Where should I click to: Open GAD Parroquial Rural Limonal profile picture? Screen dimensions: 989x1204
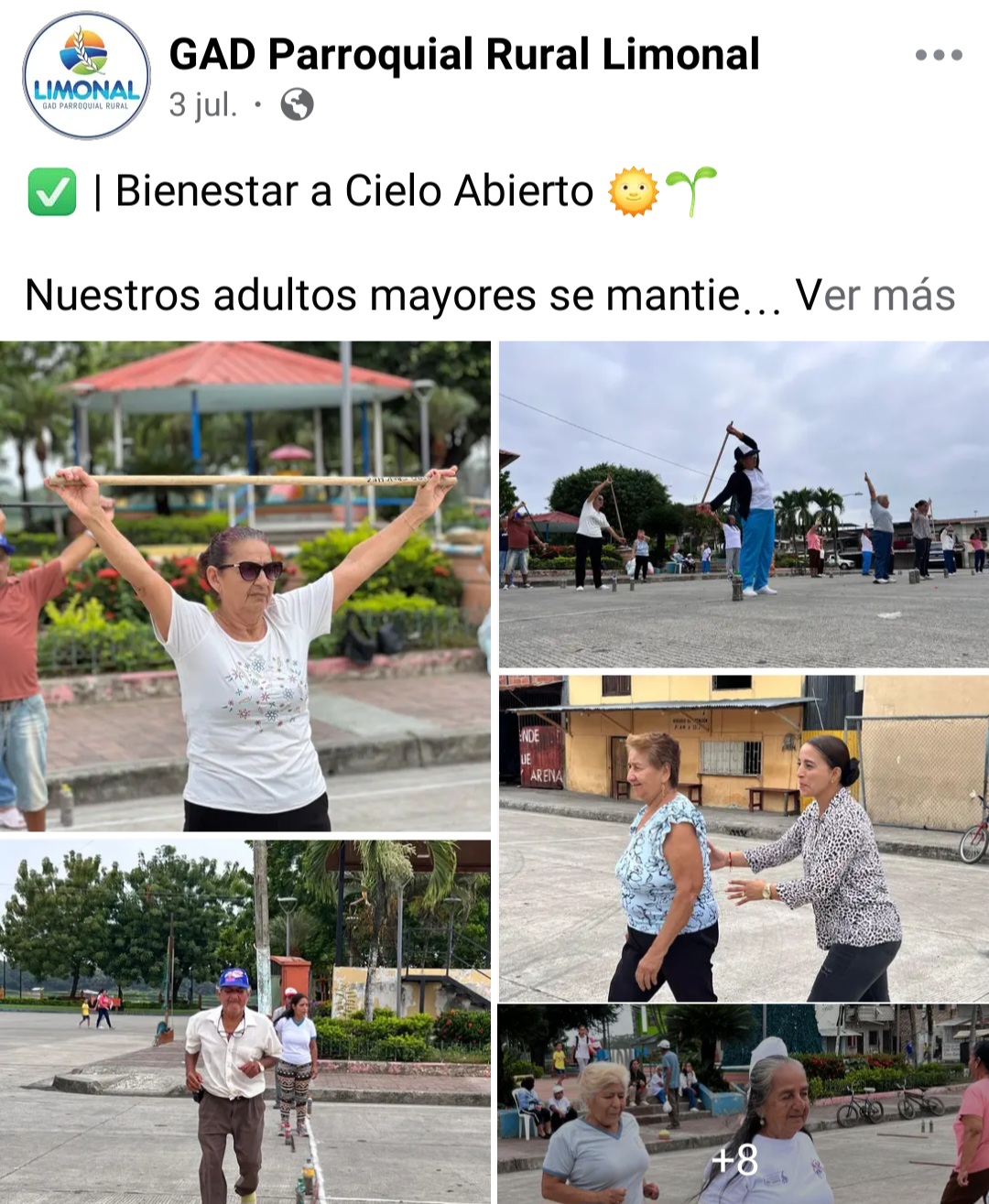[86, 75]
